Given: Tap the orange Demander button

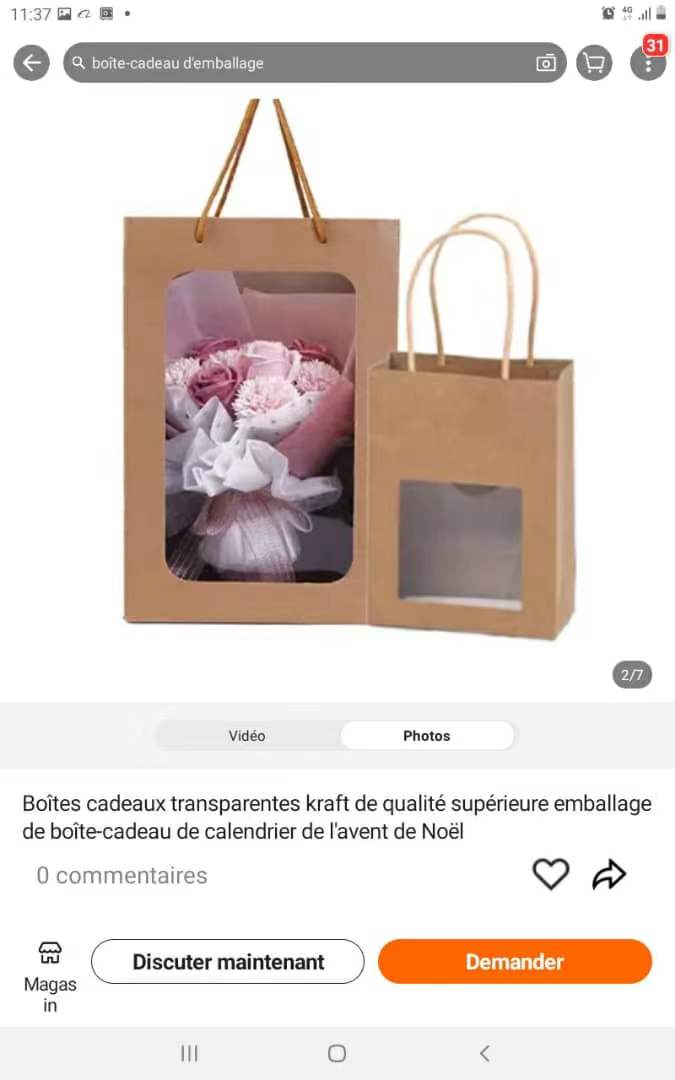Looking at the screenshot, I should tap(514, 962).
